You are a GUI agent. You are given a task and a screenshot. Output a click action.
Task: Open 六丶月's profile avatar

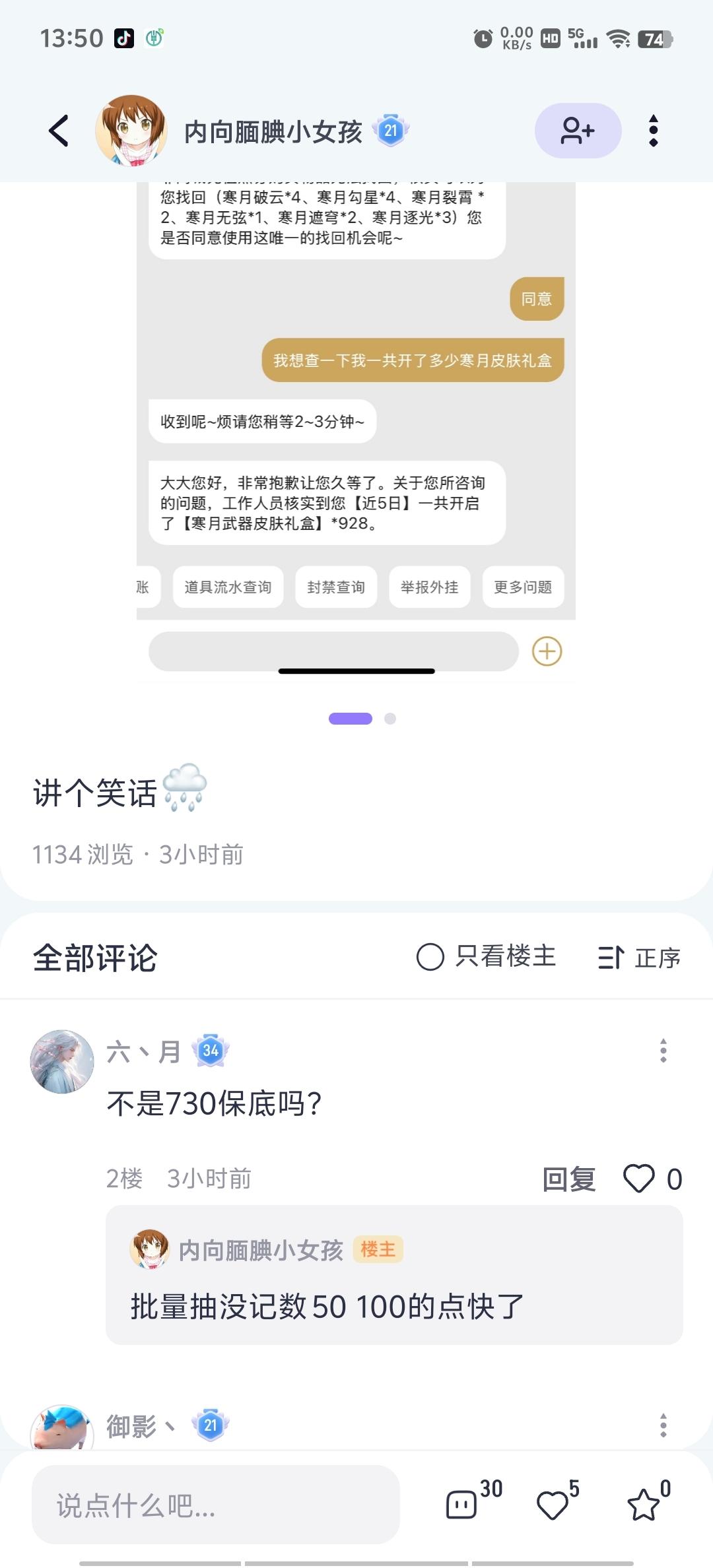[x=62, y=1061]
